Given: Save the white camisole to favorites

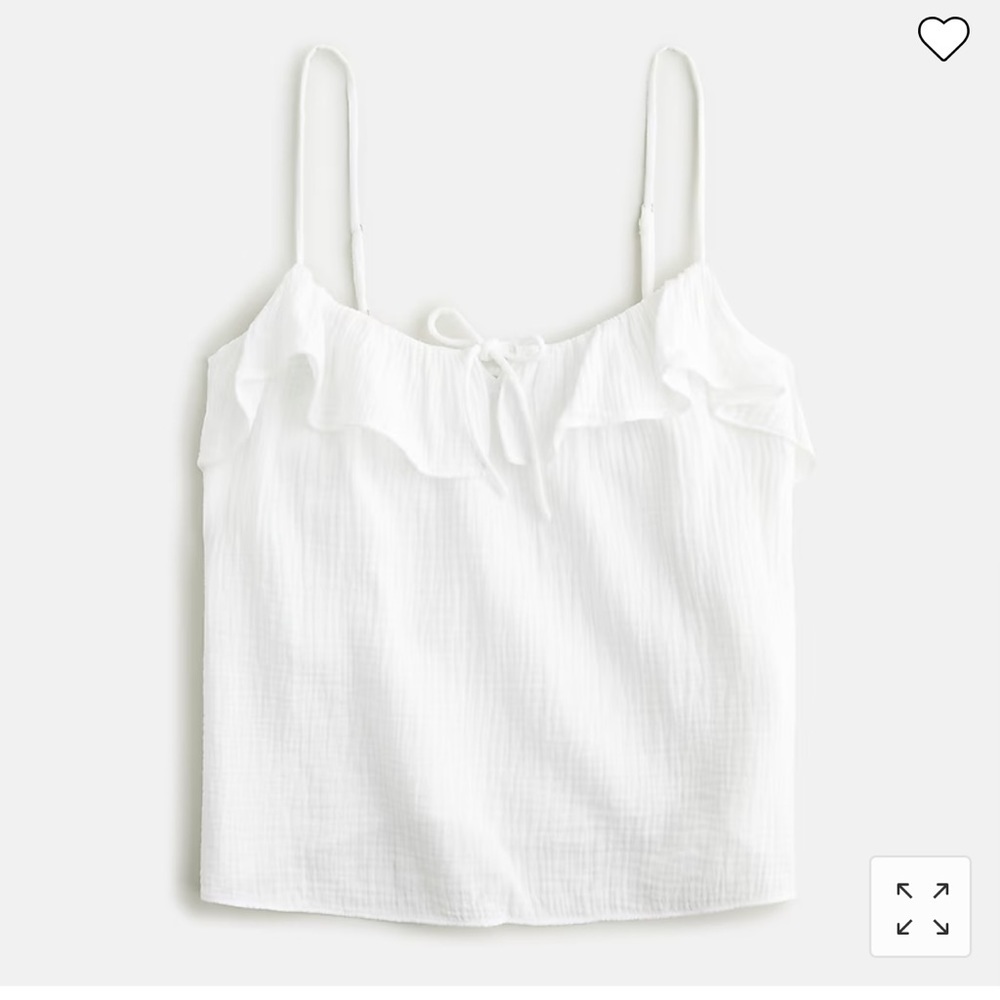Looking at the screenshot, I should tap(943, 39).
